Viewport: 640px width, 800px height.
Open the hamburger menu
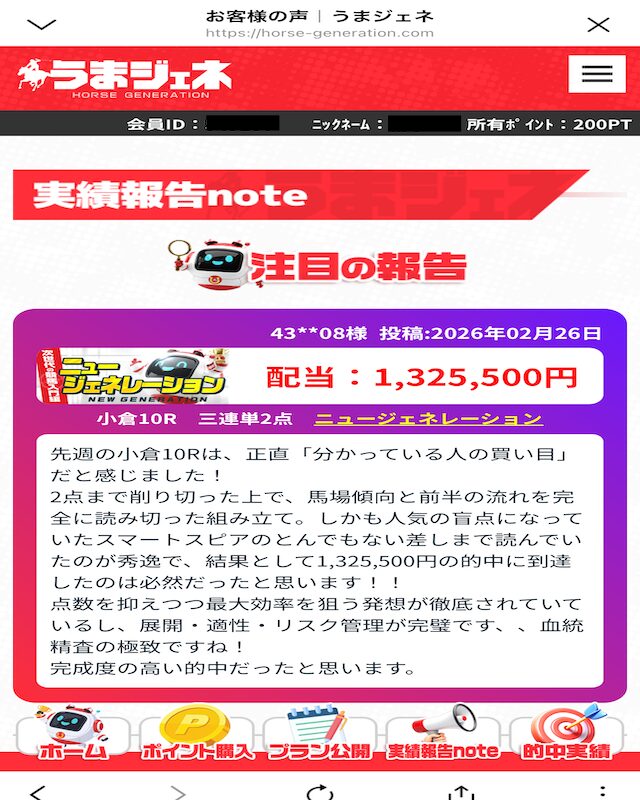[x=596, y=75]
